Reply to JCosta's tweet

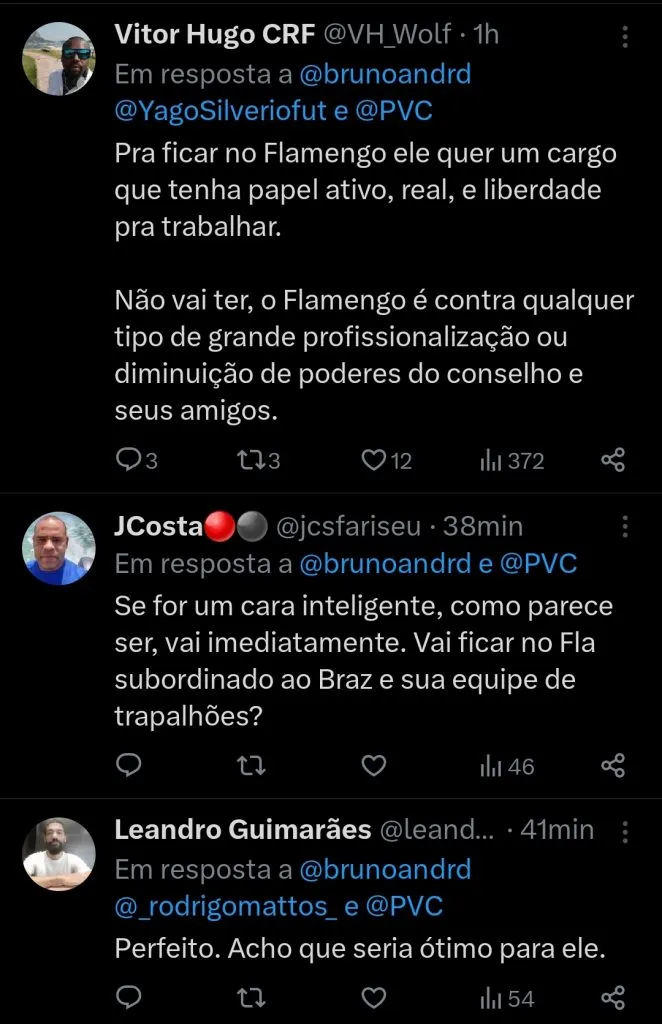click(x=129, y=766)
